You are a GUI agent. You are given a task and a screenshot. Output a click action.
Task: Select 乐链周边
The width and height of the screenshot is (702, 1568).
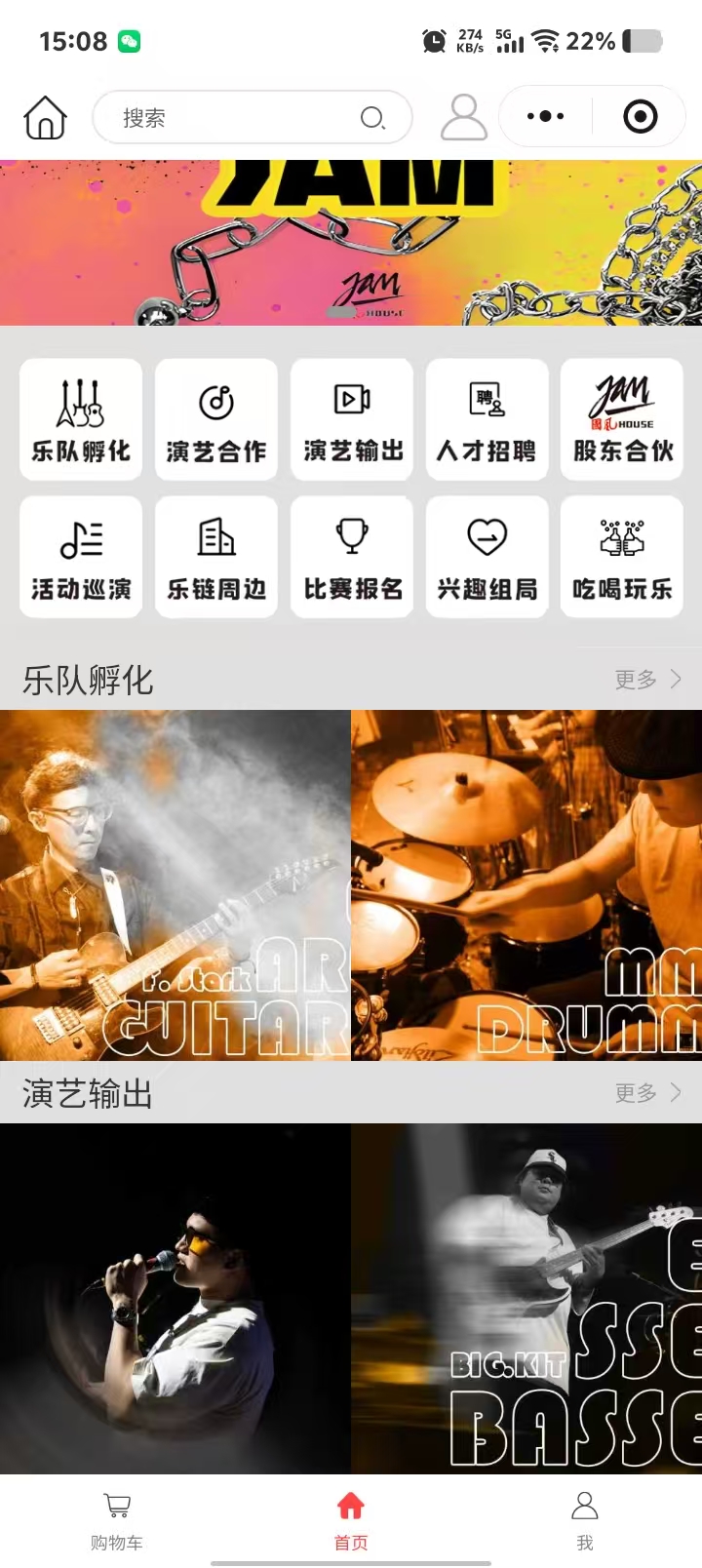(216, 558)
